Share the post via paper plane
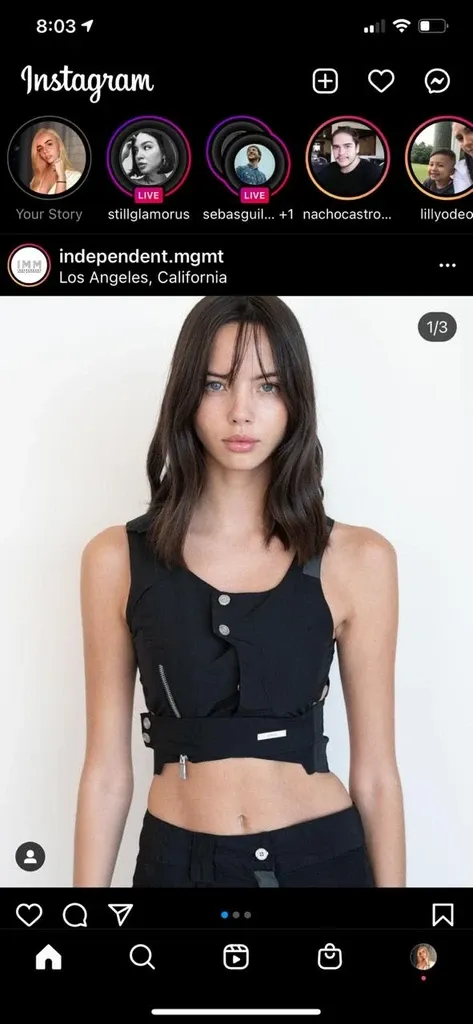The height and width of the screenshot is (1024, 473). 120,914
